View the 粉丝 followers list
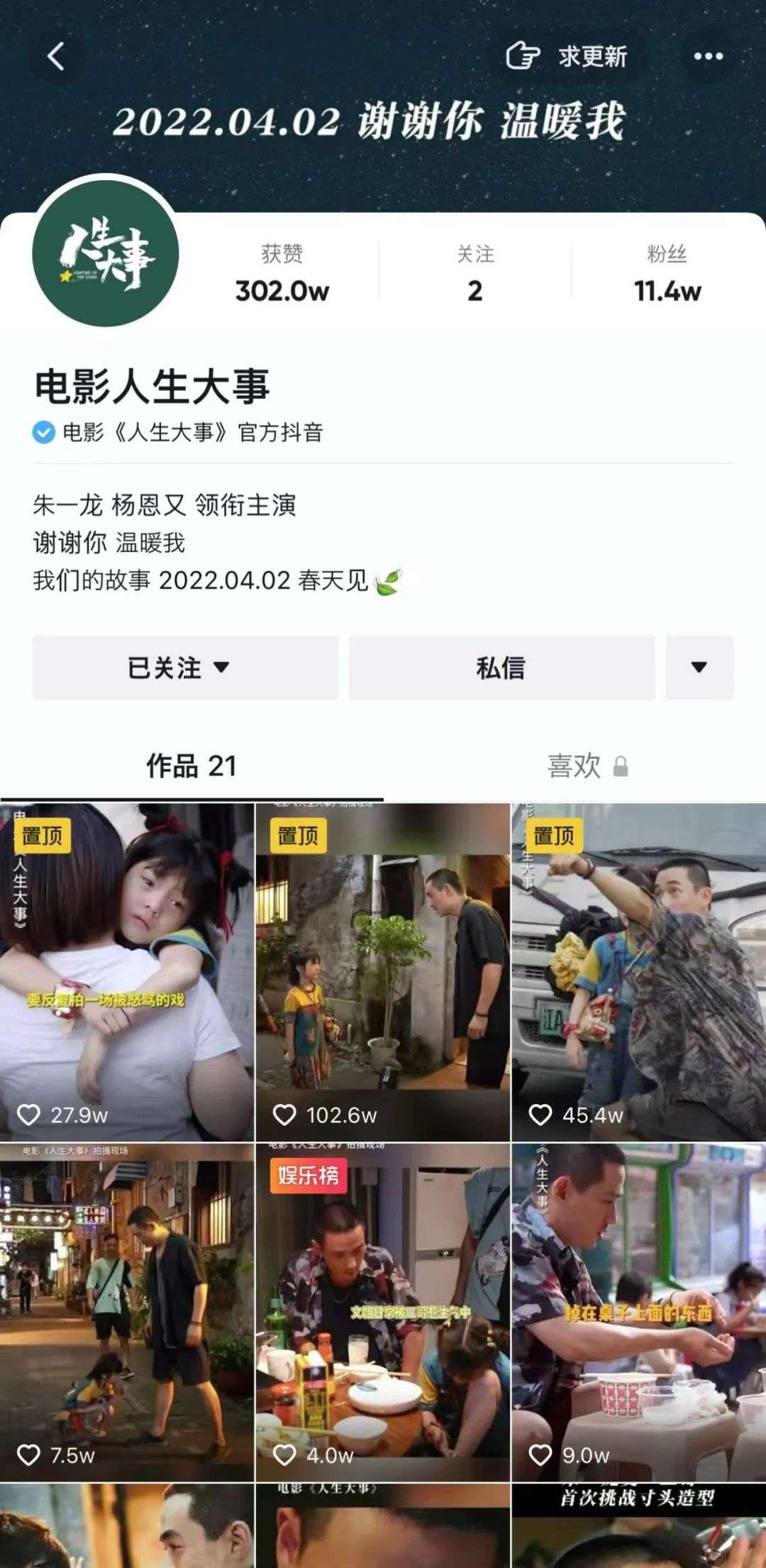Viewport: 766px width, 1568px height. pos(667,274)
